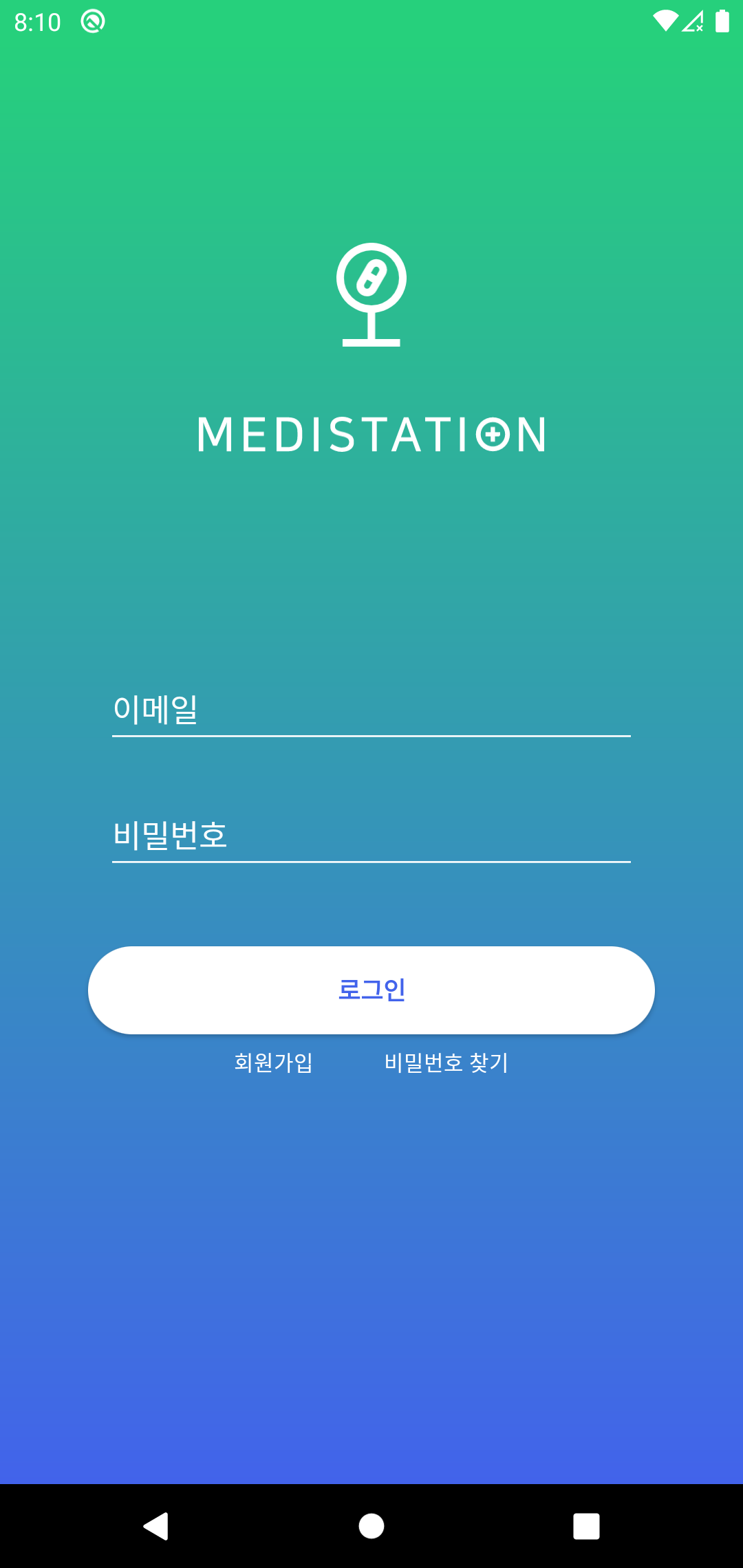Tap the 이메일 email field
Viewport: 743px width, 1568px height.
[371, 710]
